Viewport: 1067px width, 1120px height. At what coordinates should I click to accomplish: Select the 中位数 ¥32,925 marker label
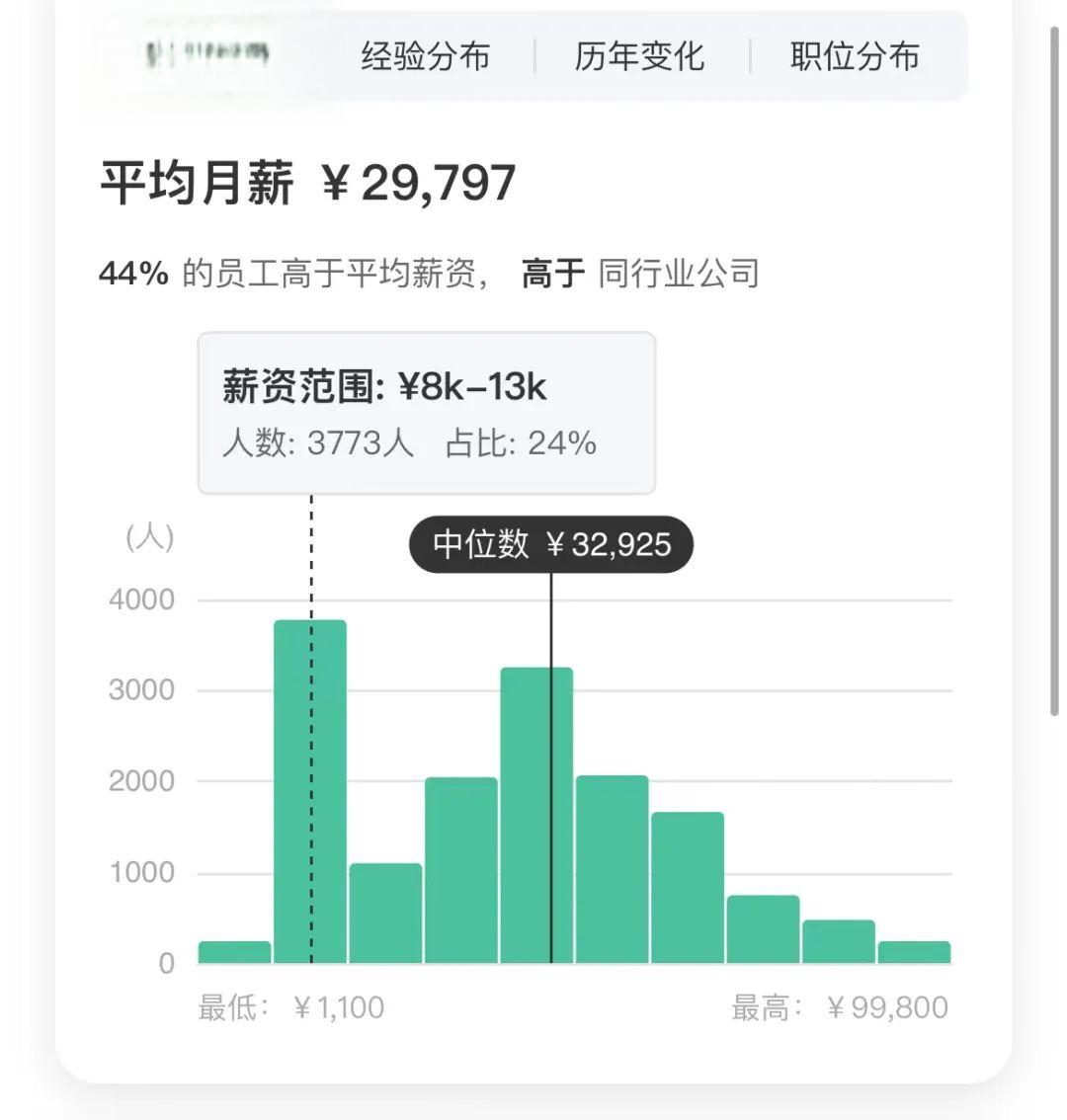[x=550, y=543]
